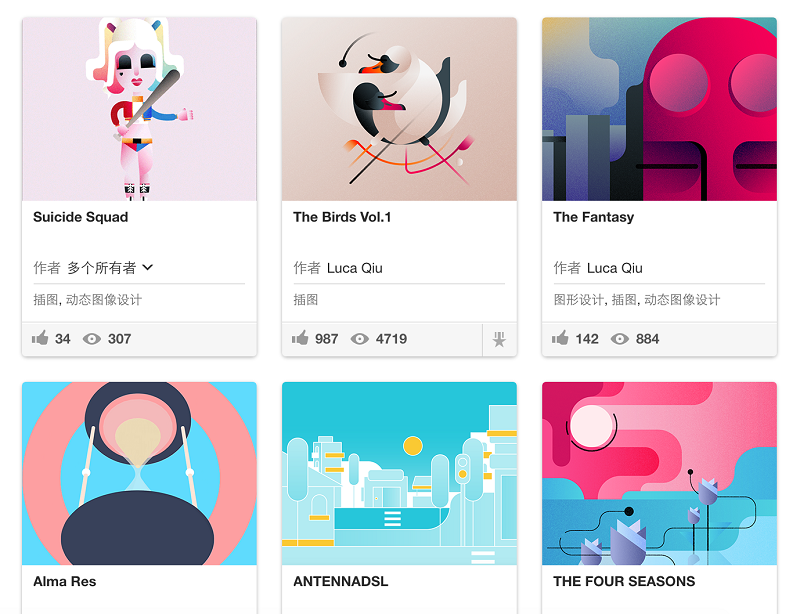Viewport: 800px width, 614px height.
Task: Open The Fantasy project artwork
Action: click(x=659, y=109)
